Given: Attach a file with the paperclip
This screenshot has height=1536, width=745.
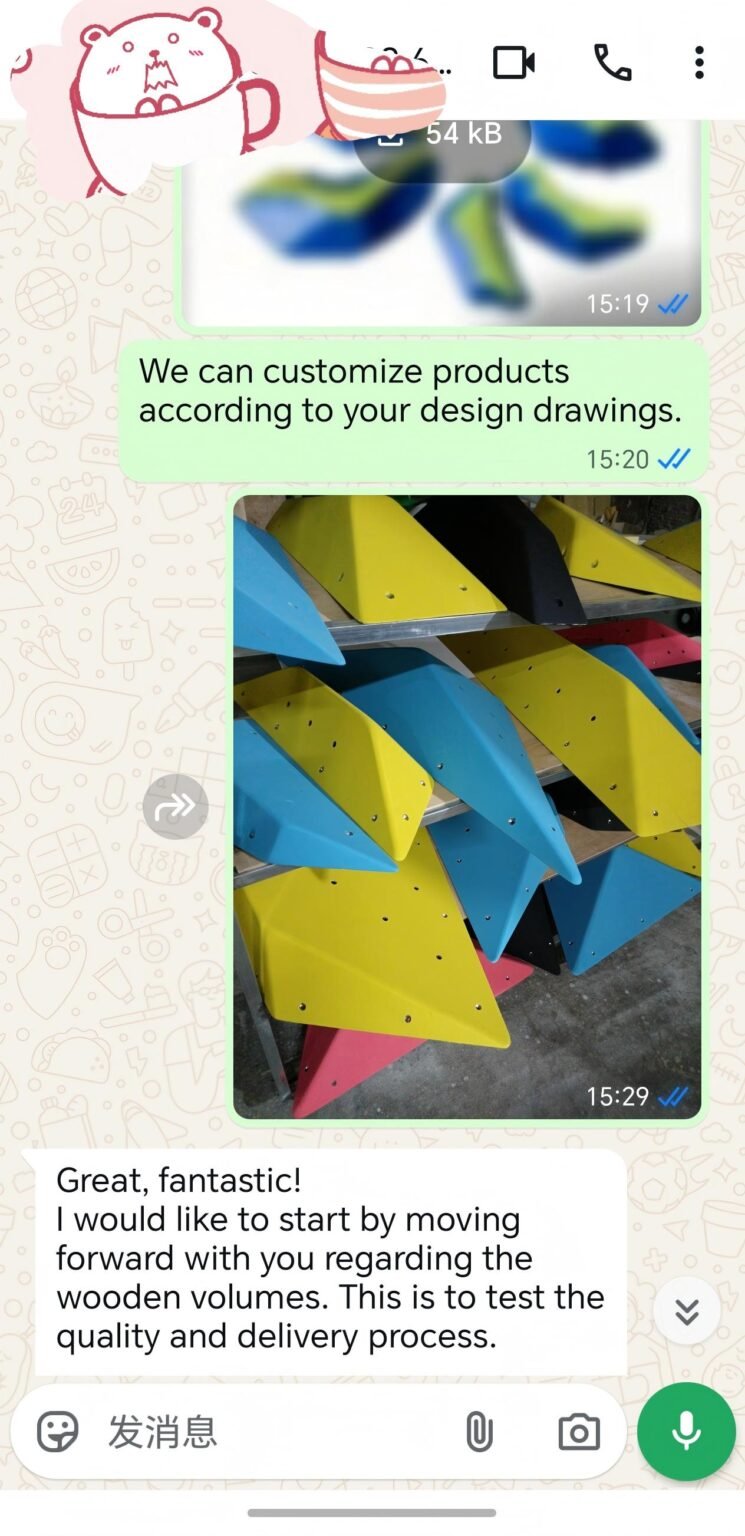Looking at the screenshot, I should point(479,1432).
